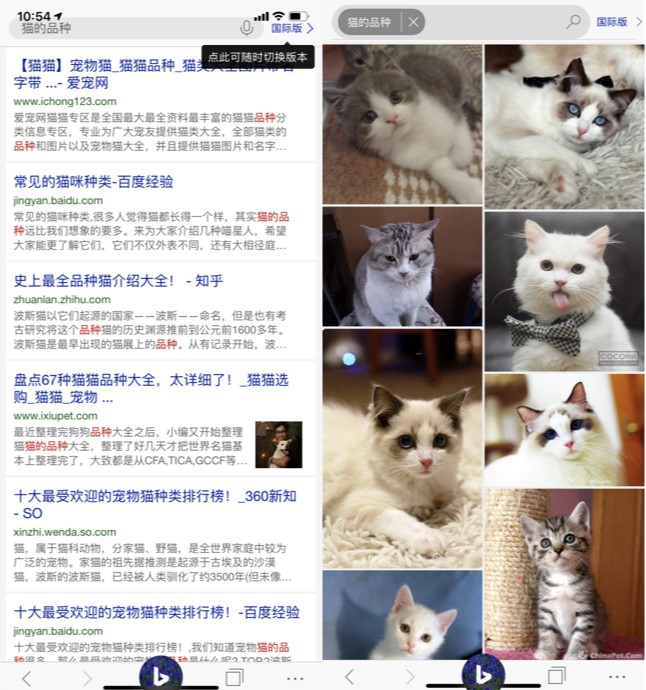The height and width of the screenshot is (690, 646).
Task: Open the gray-white kitten lying down image
Action: [x=402, y=123]
